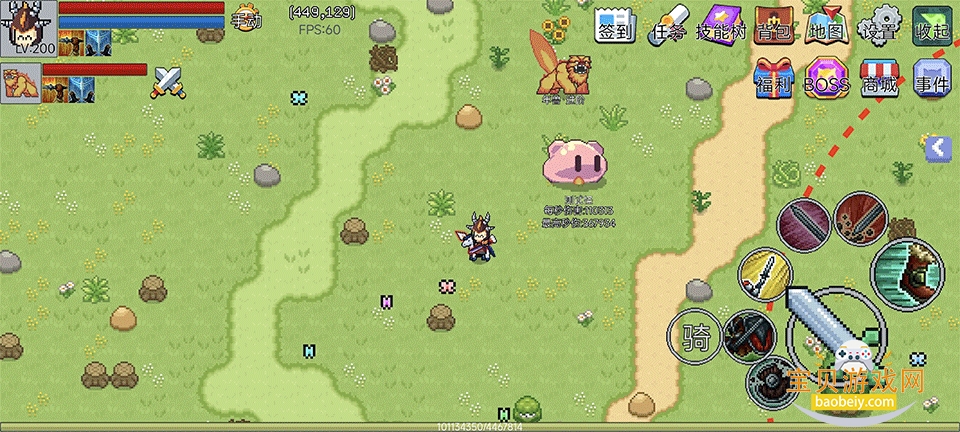The image size is (960, 432).
Task: Open the settings gear (设置)
Action: [881, 29]
